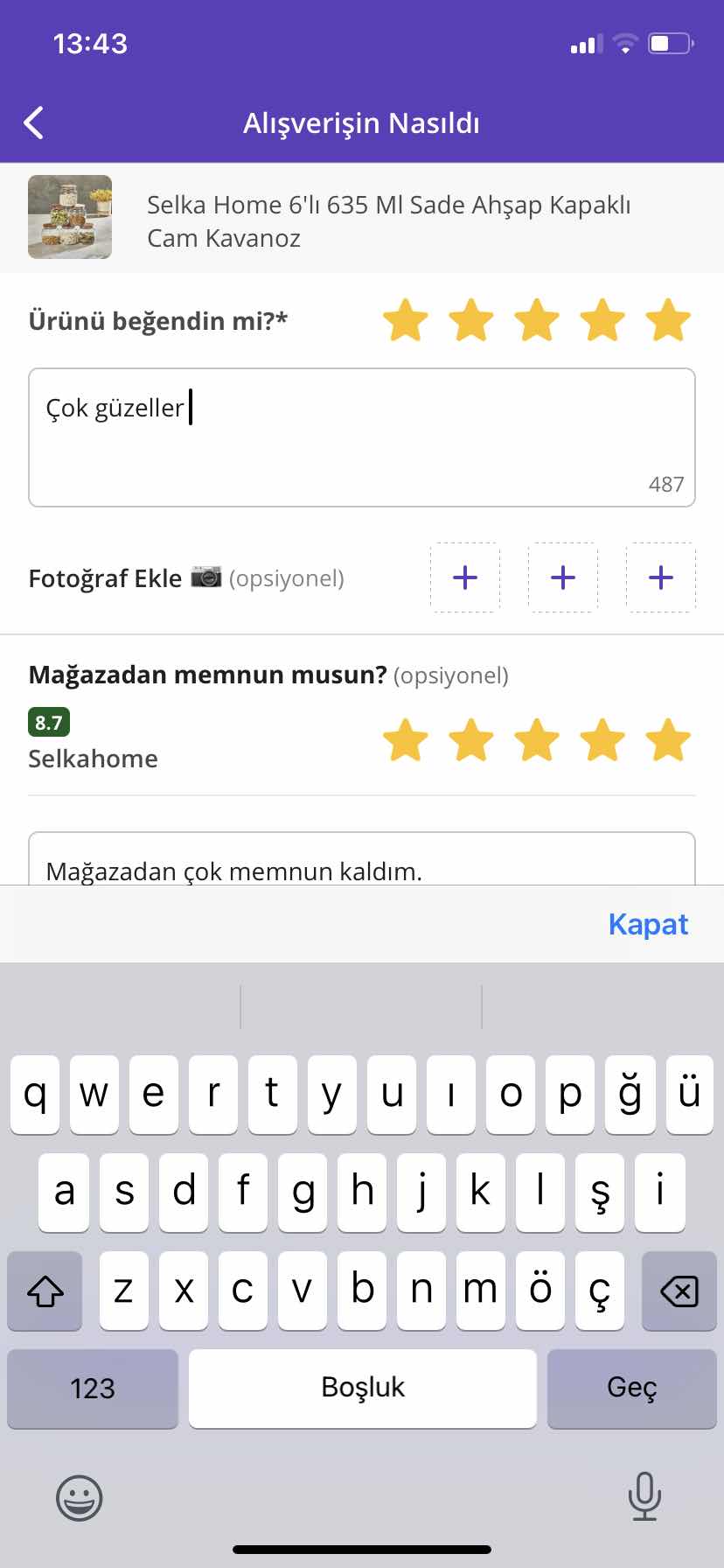Open the emoji keyboard
Viewport: 724px width, 1568px height.
(x=80, y=1498)
